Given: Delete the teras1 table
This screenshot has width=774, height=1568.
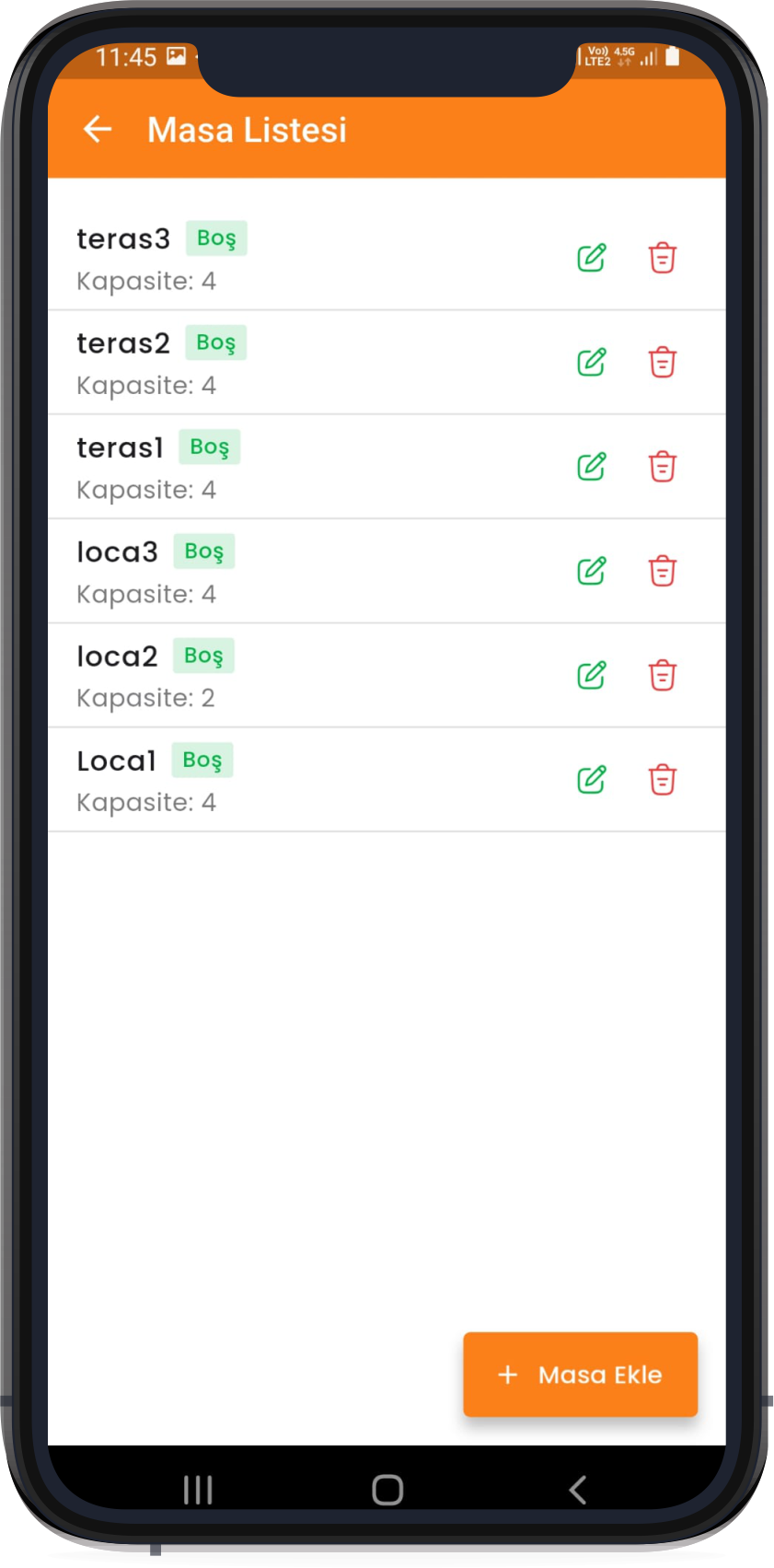Looking at the screenshot, I should pos(662,467).
